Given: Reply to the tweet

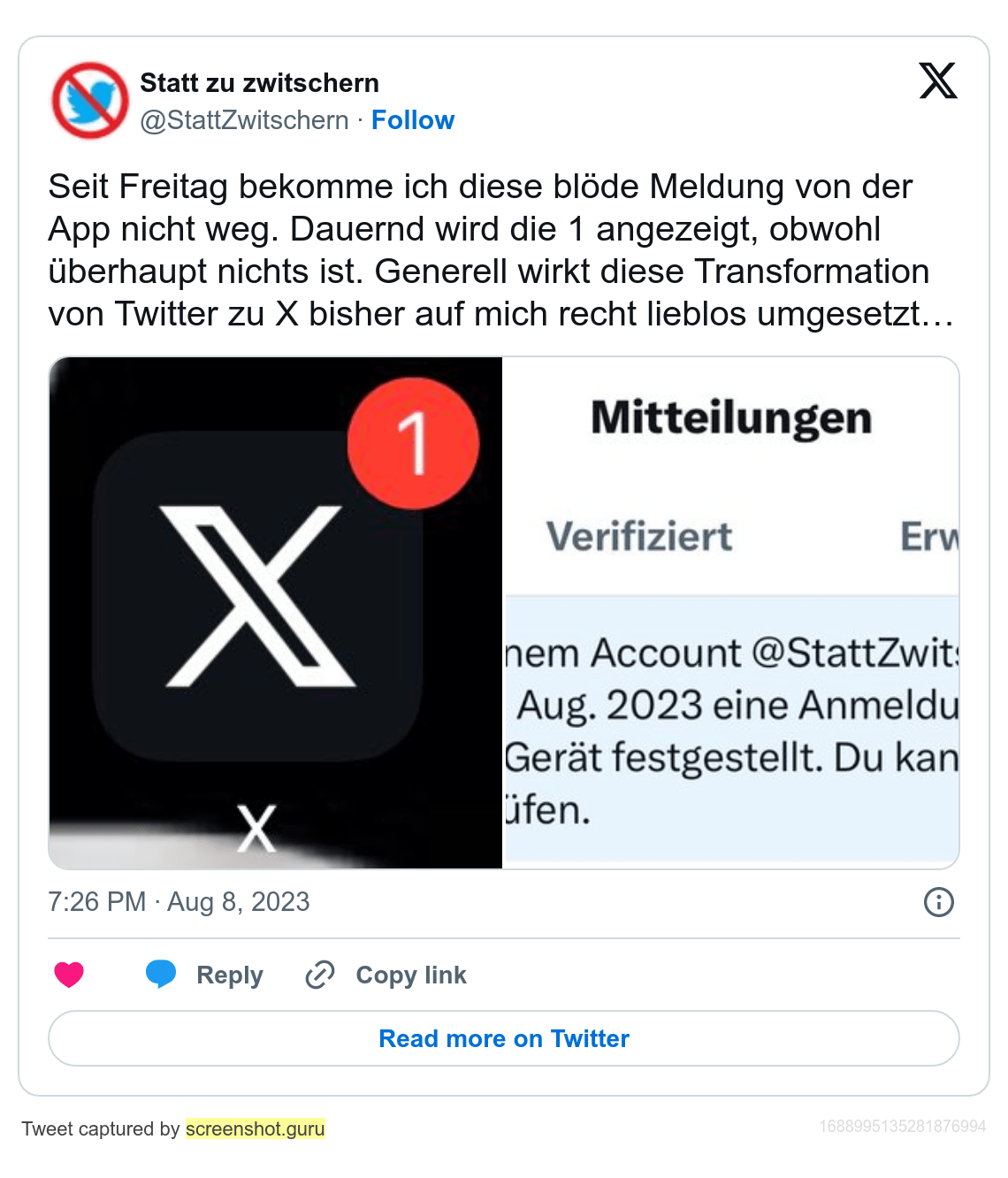Looking at the screenshot, I should click(x=205, y=975).
